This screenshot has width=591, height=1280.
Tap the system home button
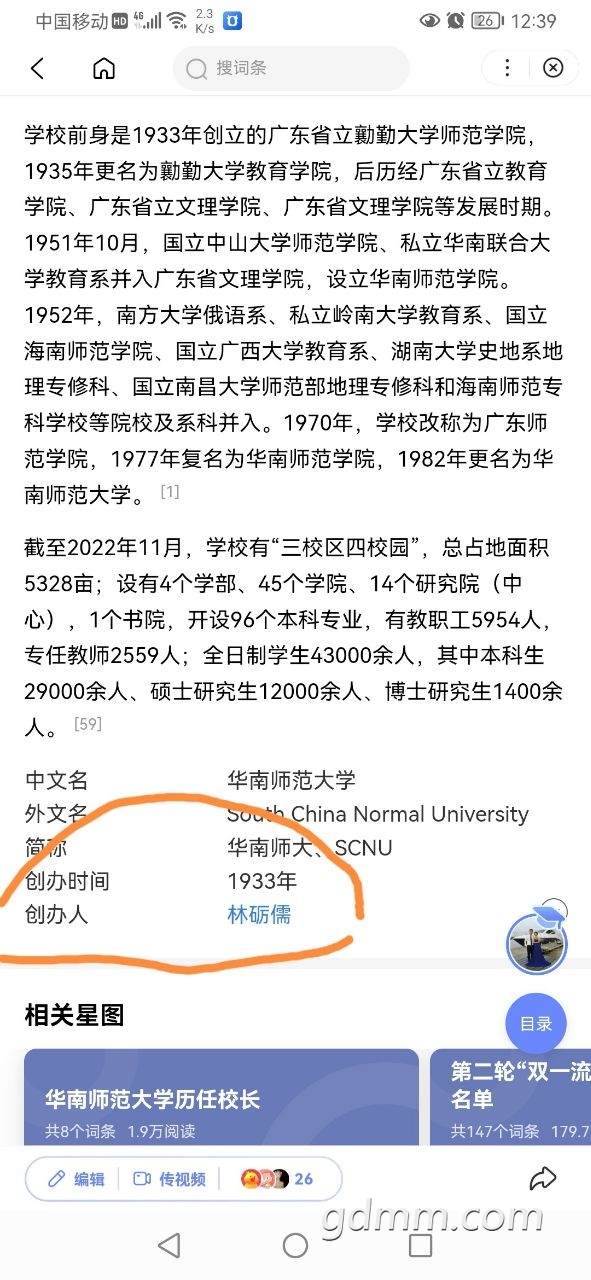click(295, 1245)
